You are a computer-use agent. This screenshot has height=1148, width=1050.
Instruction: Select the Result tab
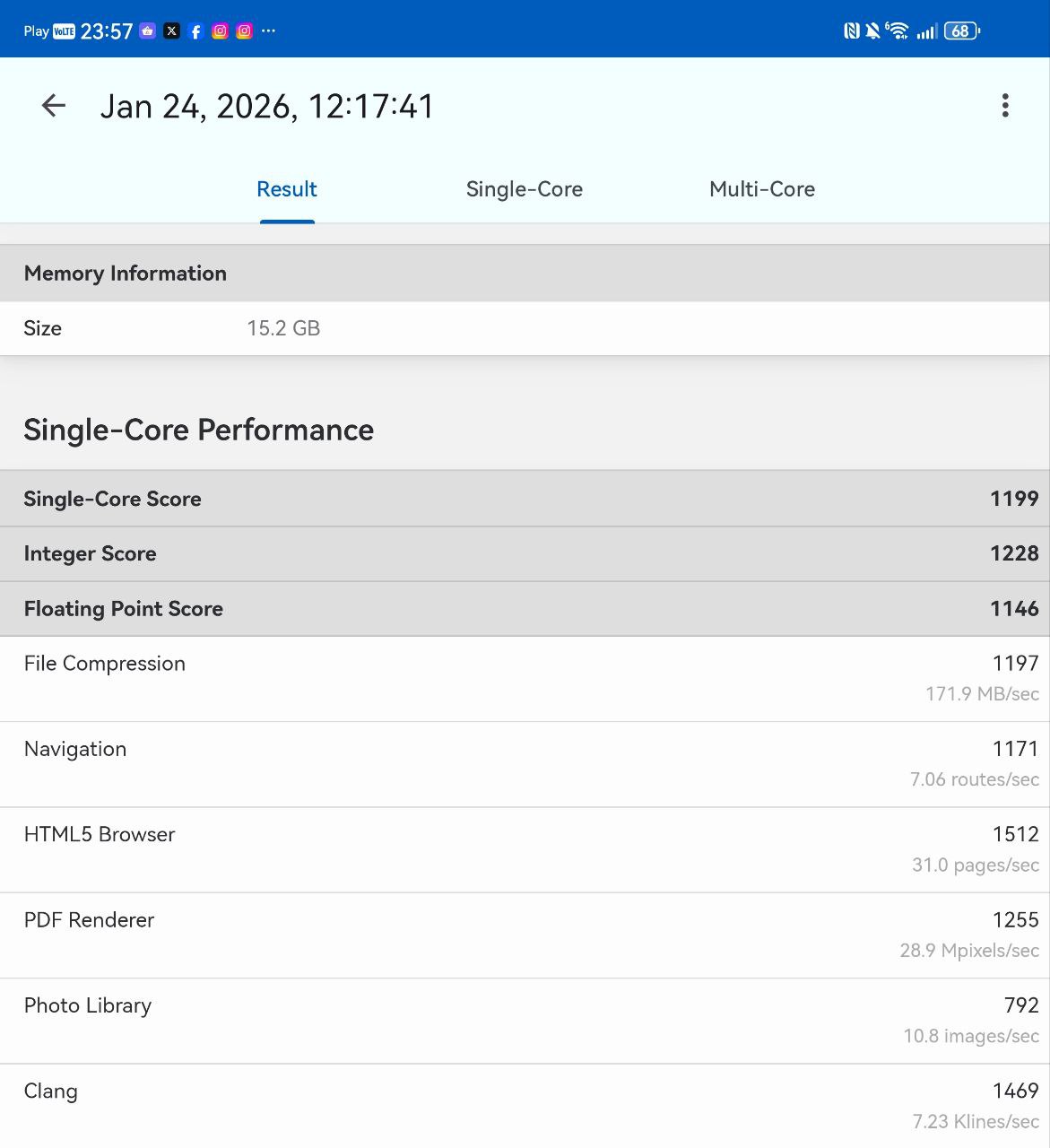point(287,189)
